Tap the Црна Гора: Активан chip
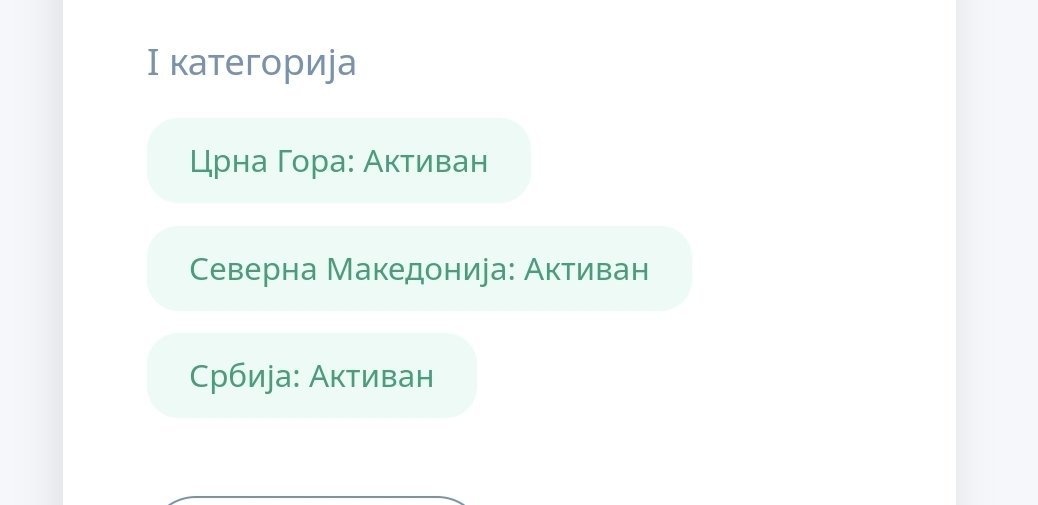This screenshot has height=505, width=1038. pyautogui.click(x=338, y=161)
